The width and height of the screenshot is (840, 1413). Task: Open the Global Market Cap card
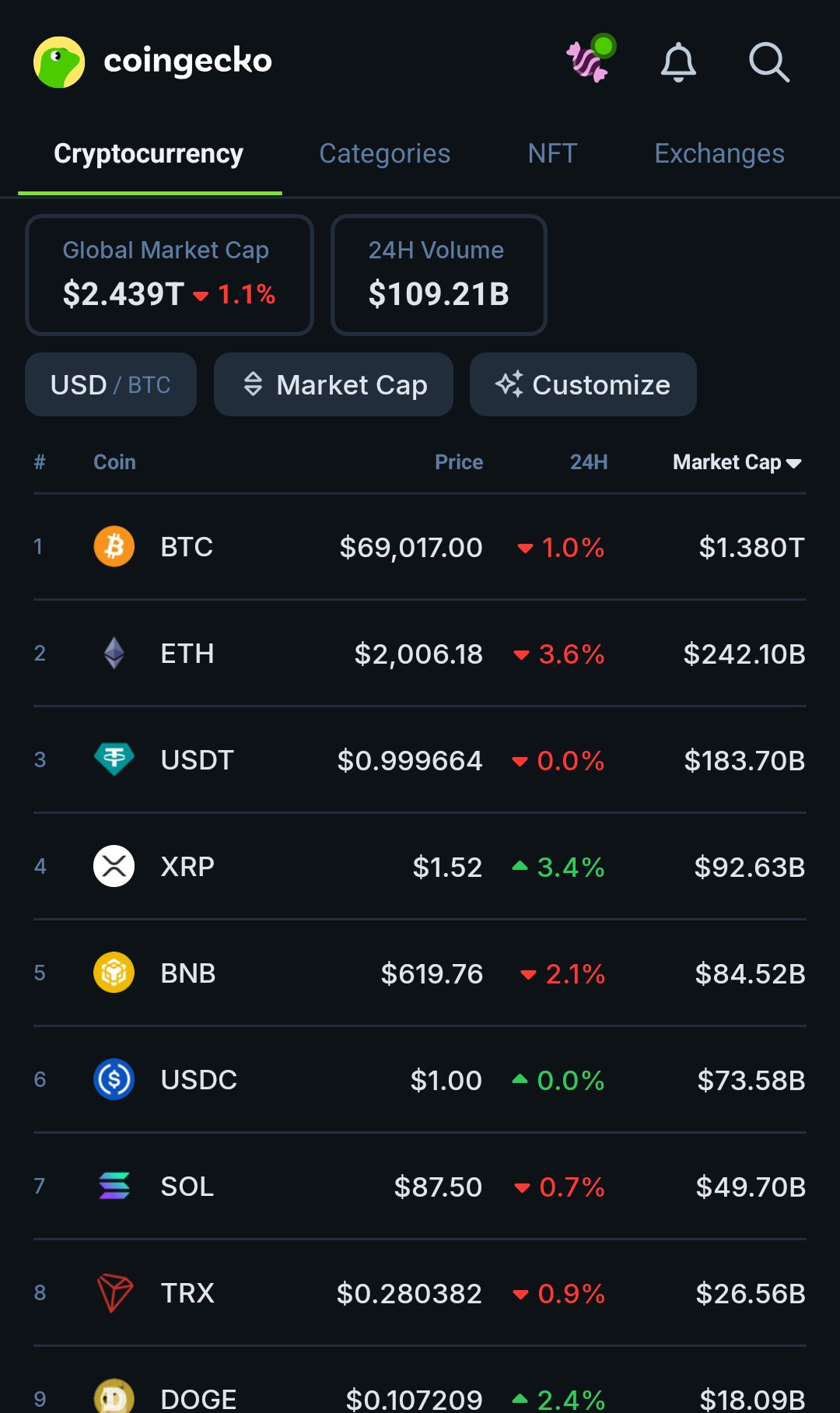(169, 275)
